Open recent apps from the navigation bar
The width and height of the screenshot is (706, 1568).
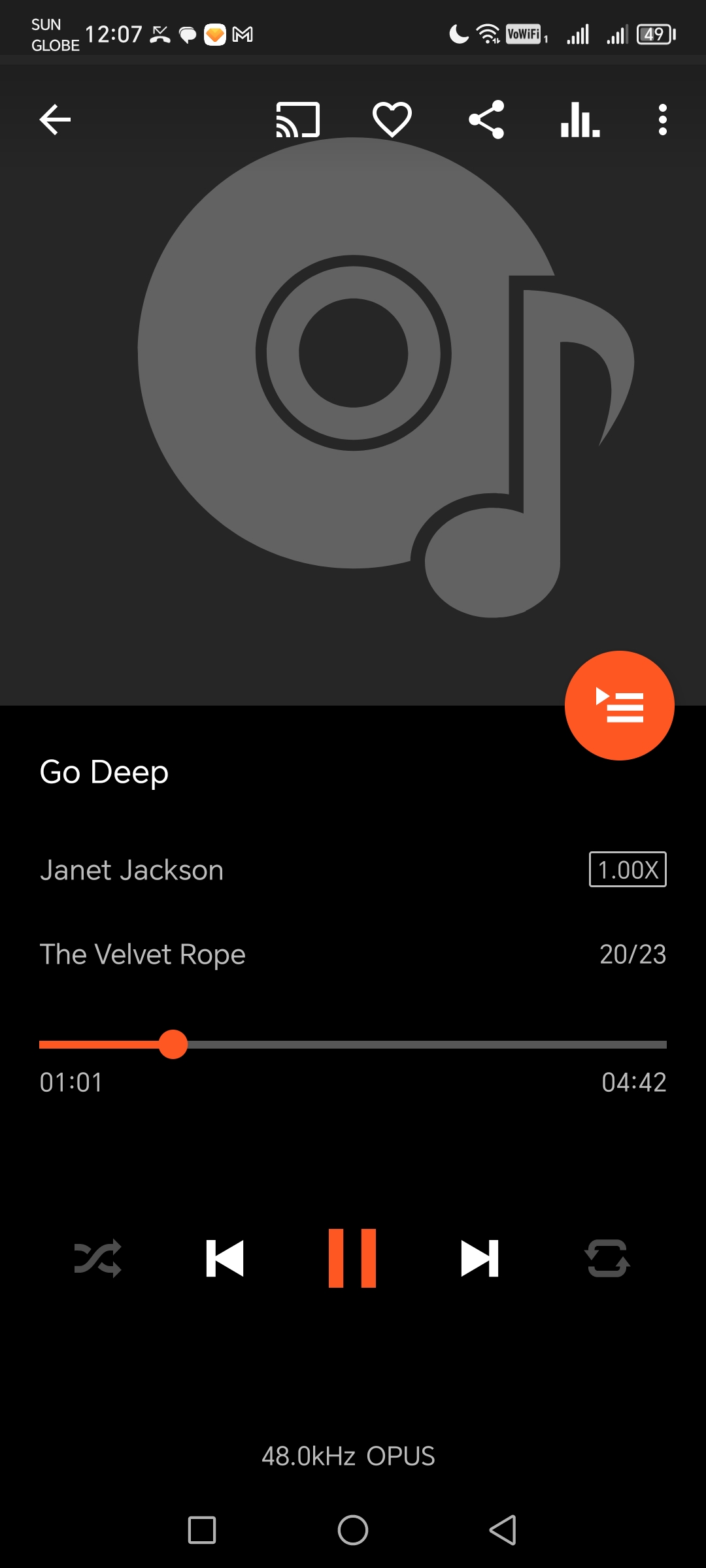coord(202,1530)
